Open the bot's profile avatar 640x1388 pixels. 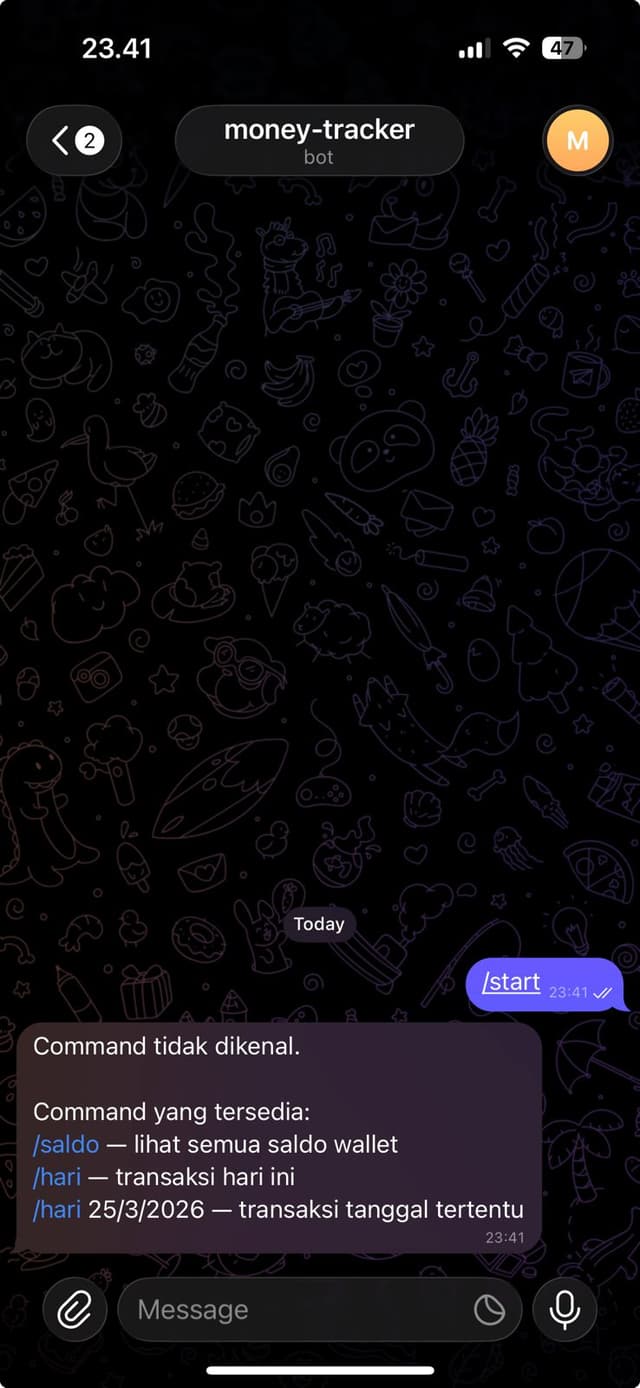click(x=577, y=141)
